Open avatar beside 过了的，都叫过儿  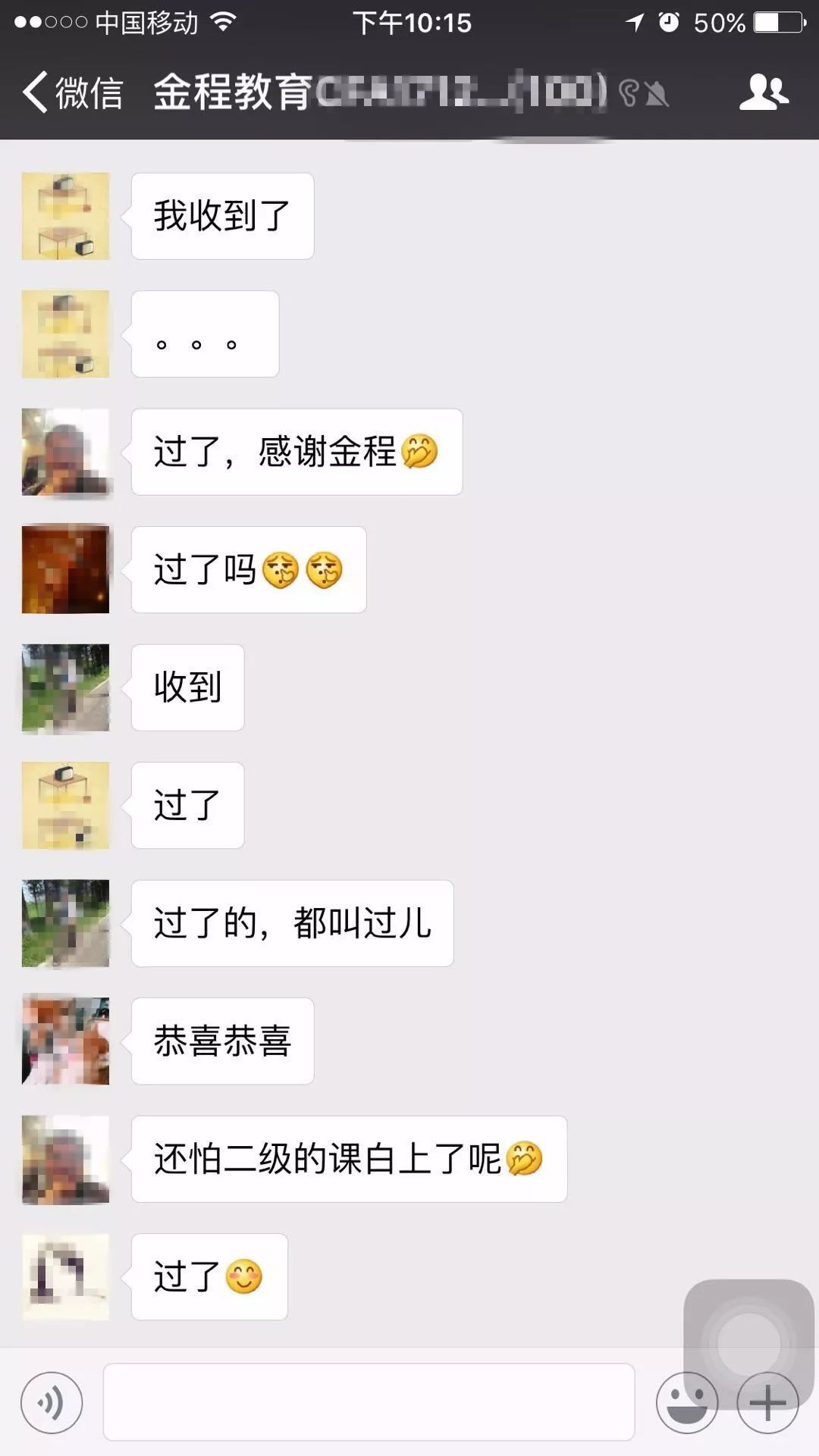point(65,923)
